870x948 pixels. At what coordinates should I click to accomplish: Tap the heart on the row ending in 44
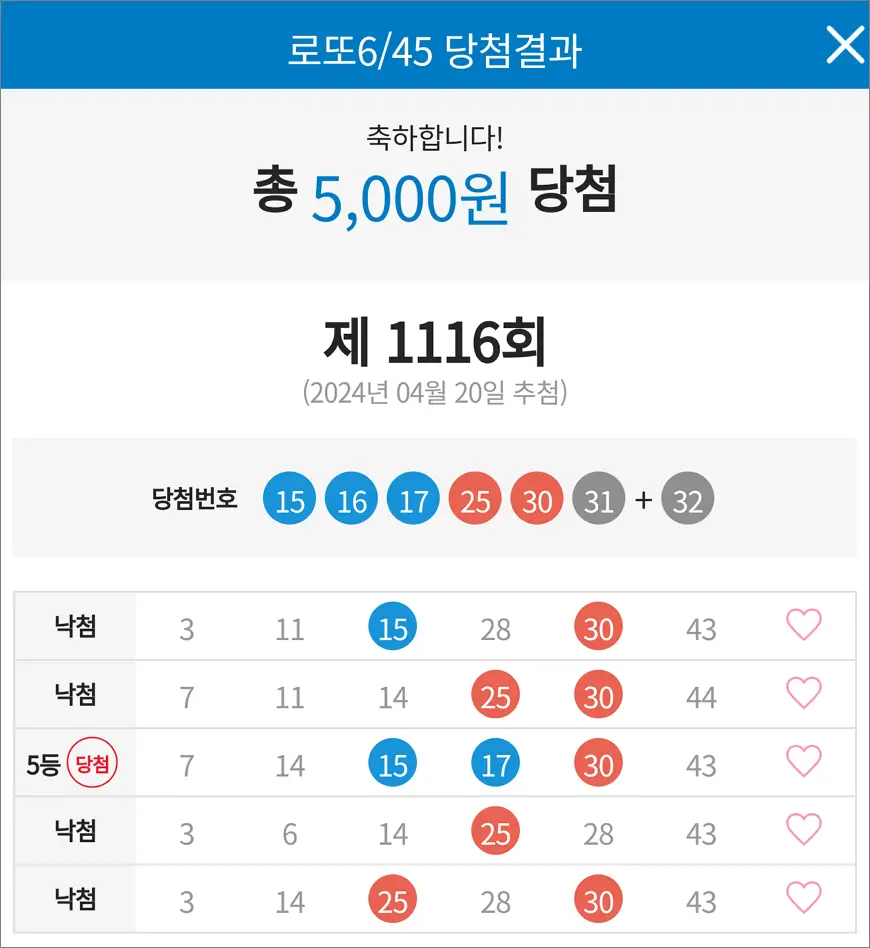[x=803, y=694]
